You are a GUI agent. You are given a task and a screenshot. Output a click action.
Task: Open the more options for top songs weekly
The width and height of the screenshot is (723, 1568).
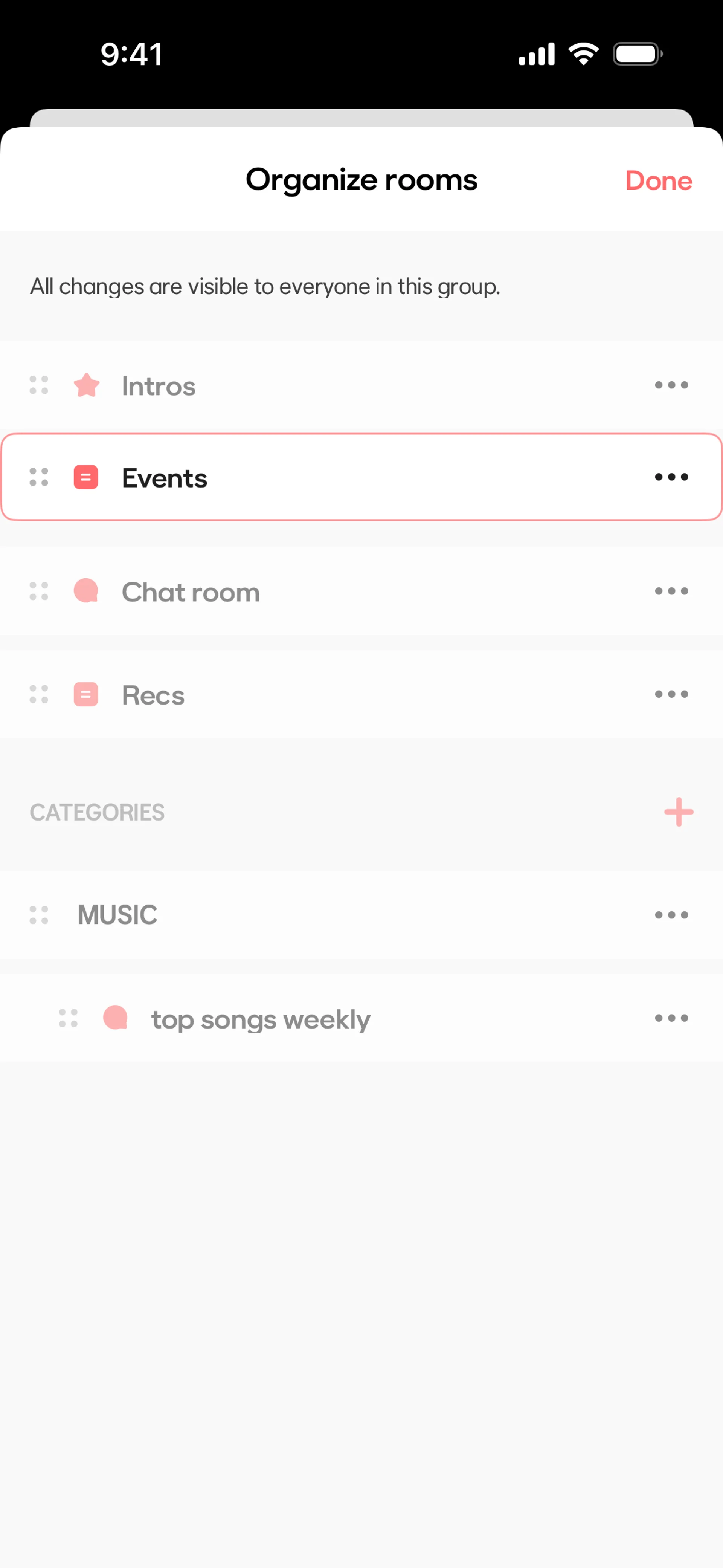[671, 1018]
